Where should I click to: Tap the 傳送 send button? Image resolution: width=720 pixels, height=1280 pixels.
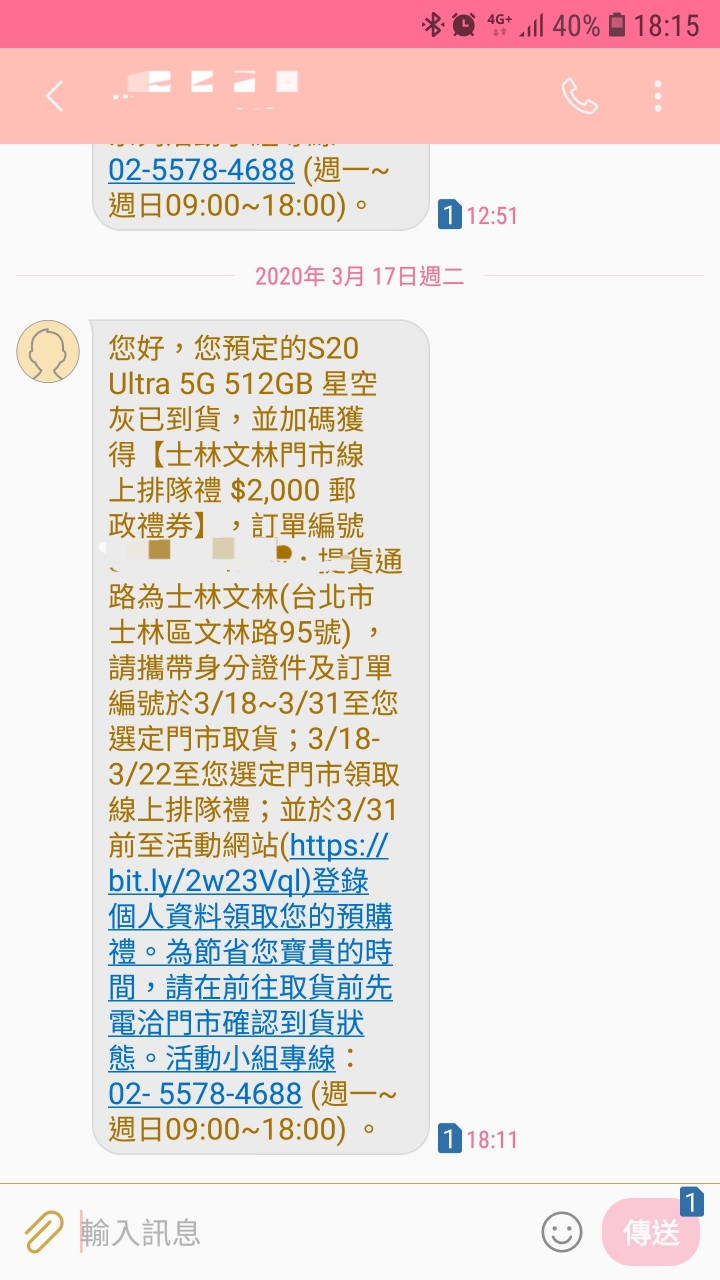point(651,1232)
